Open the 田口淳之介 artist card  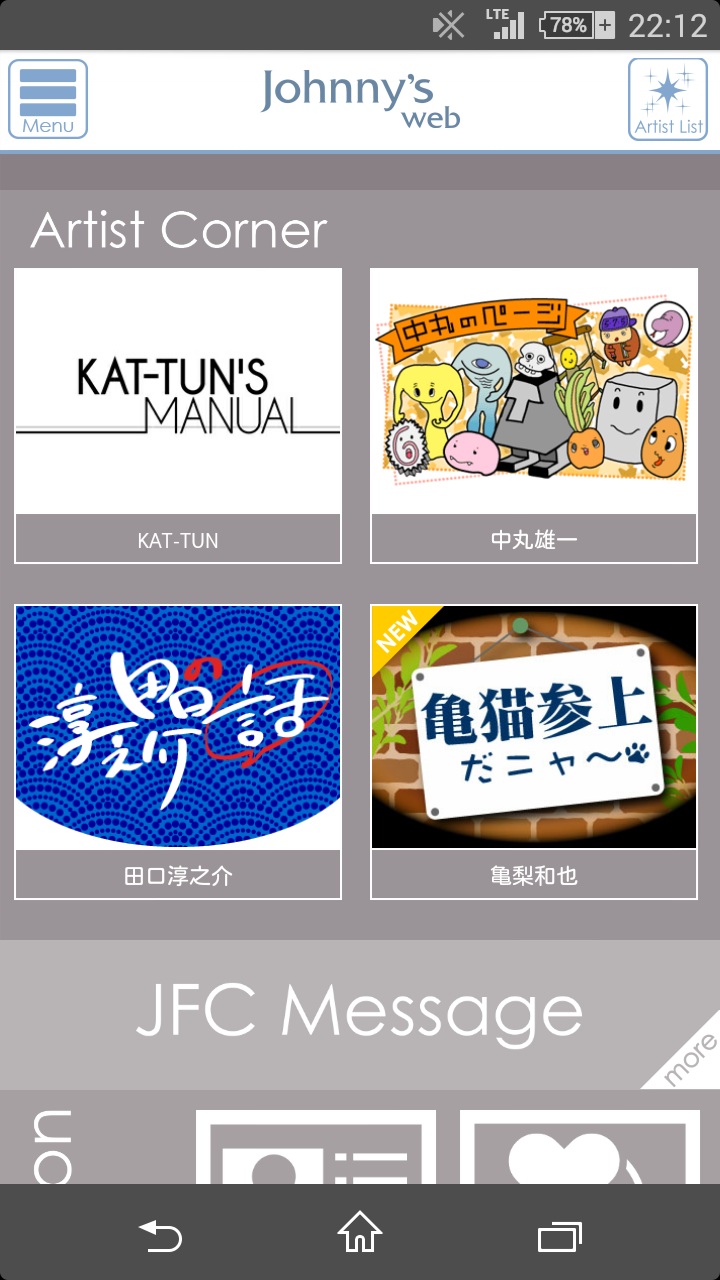pyautogui.click(x=178, y=752)
